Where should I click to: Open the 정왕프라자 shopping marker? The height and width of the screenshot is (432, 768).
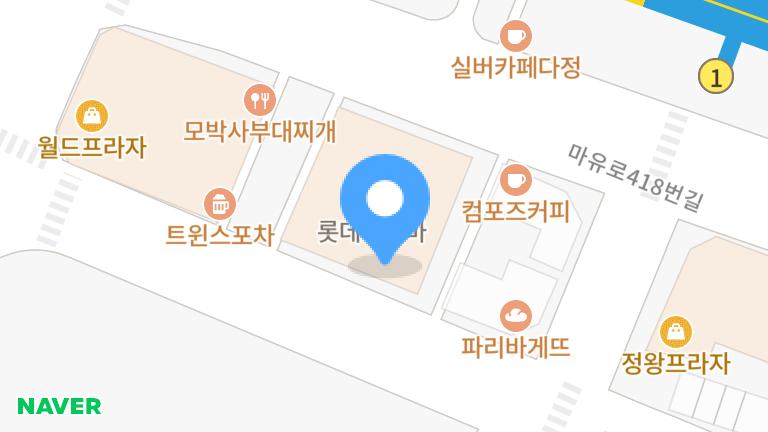coord(676,332)
